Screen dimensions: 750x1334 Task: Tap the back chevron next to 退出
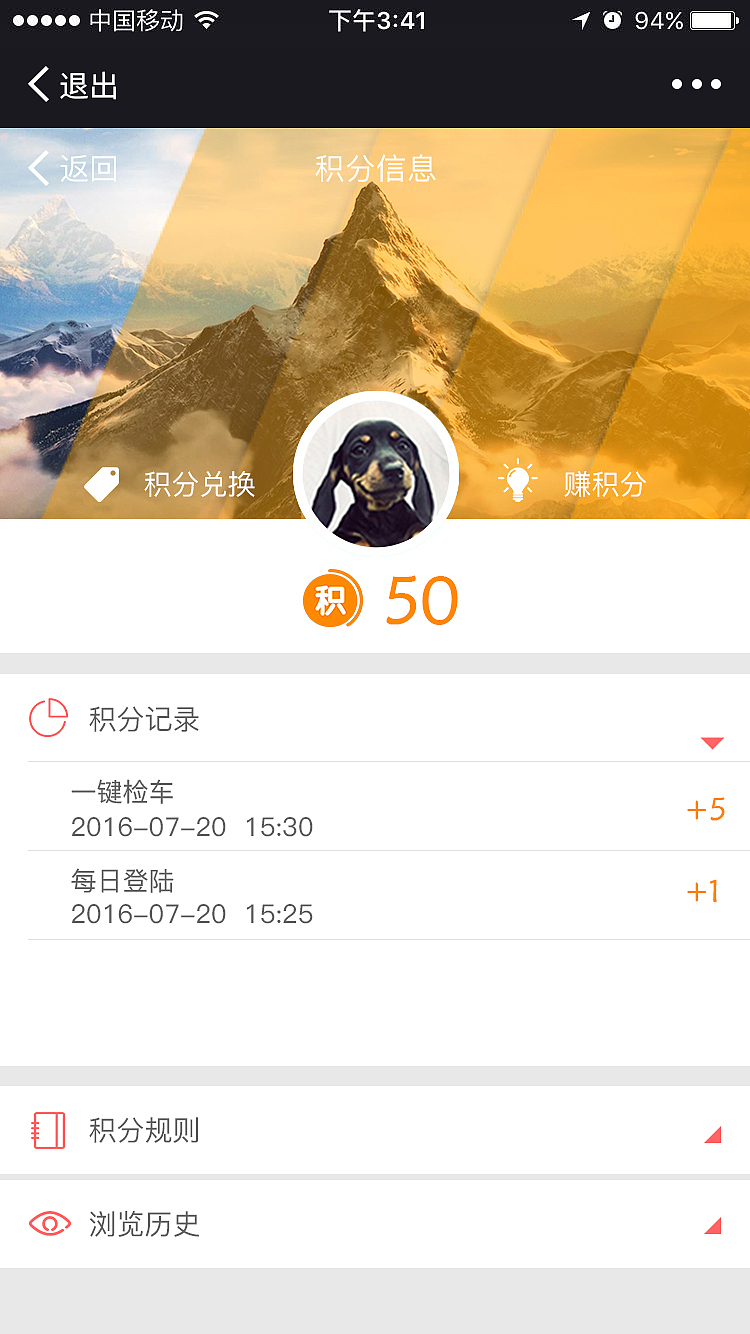pos(37,85)
